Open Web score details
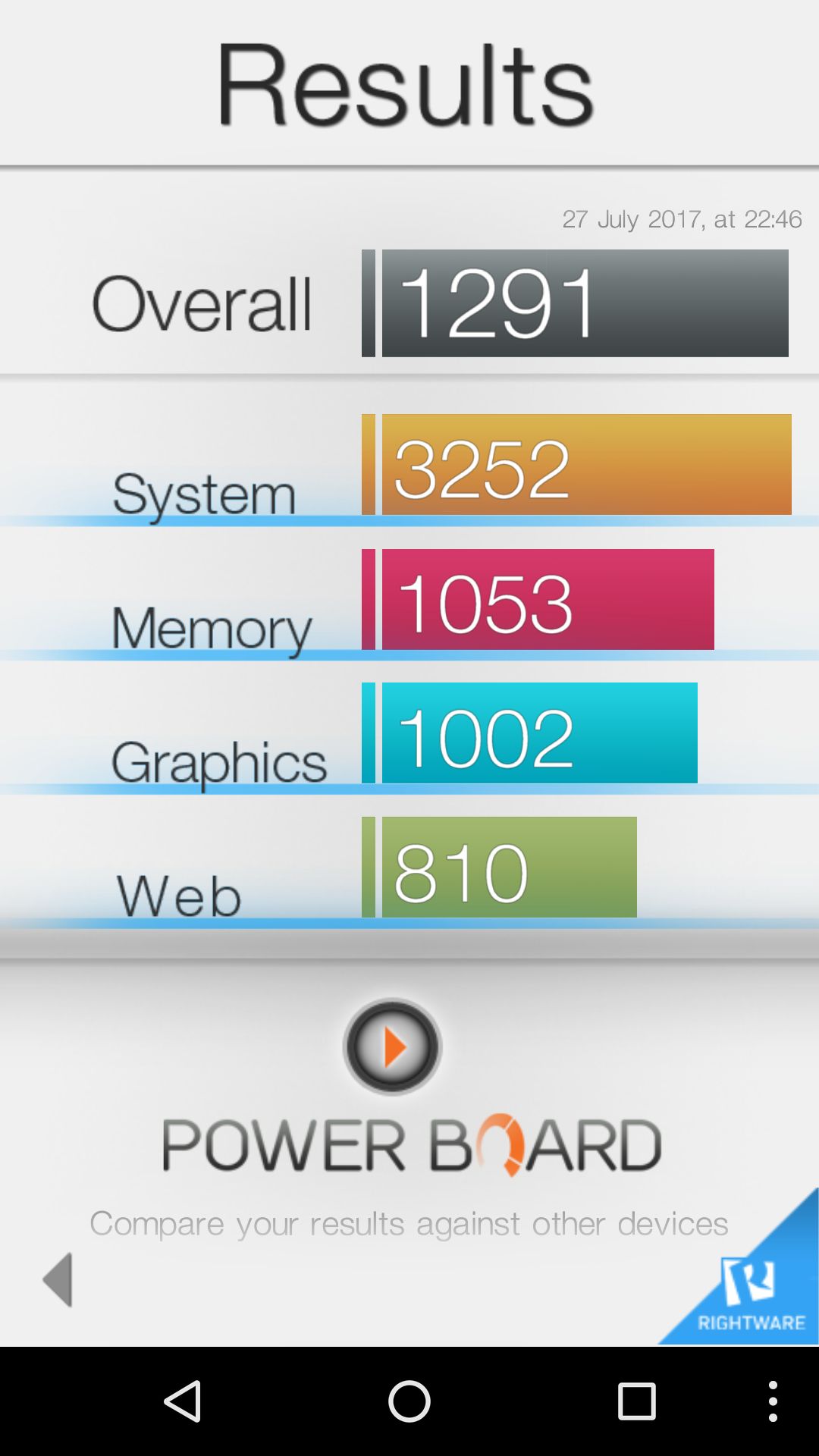The height and width of the screenshot is (1456, 819). click(x=500, y=868)
